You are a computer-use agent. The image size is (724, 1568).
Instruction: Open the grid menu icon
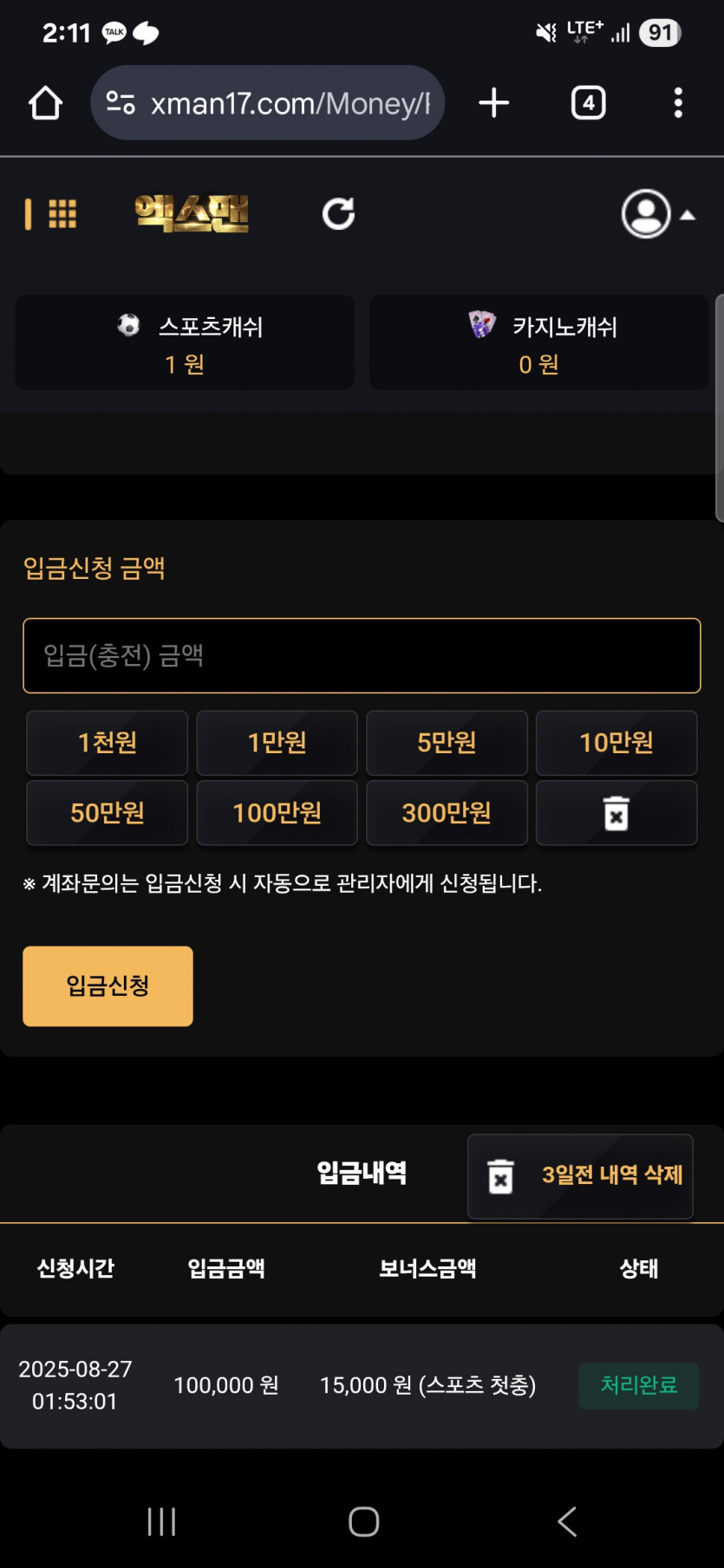[x=62, y=214]
